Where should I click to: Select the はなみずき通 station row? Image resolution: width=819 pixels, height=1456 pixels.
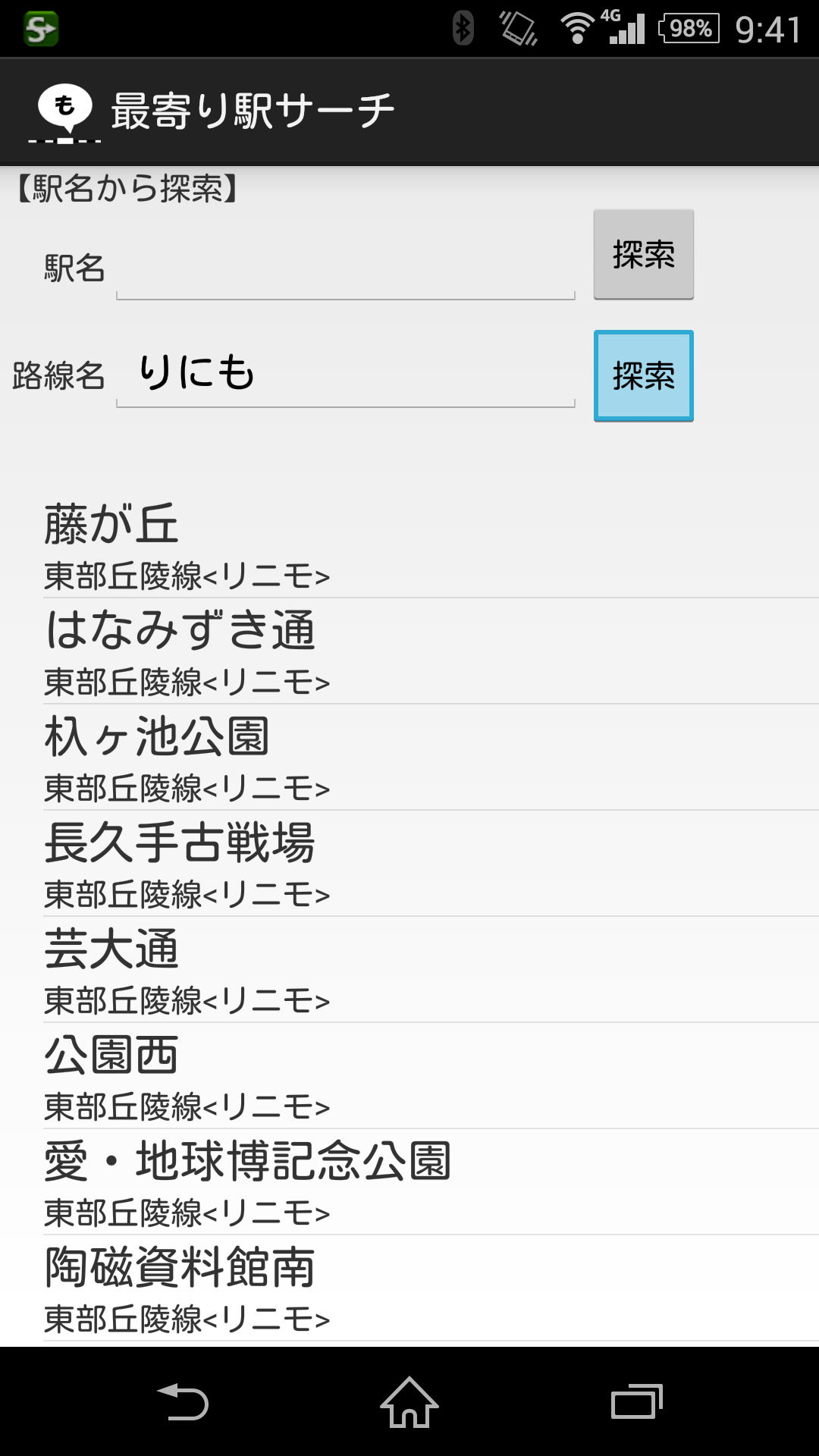pyautogui.click(x=431, y=651)
